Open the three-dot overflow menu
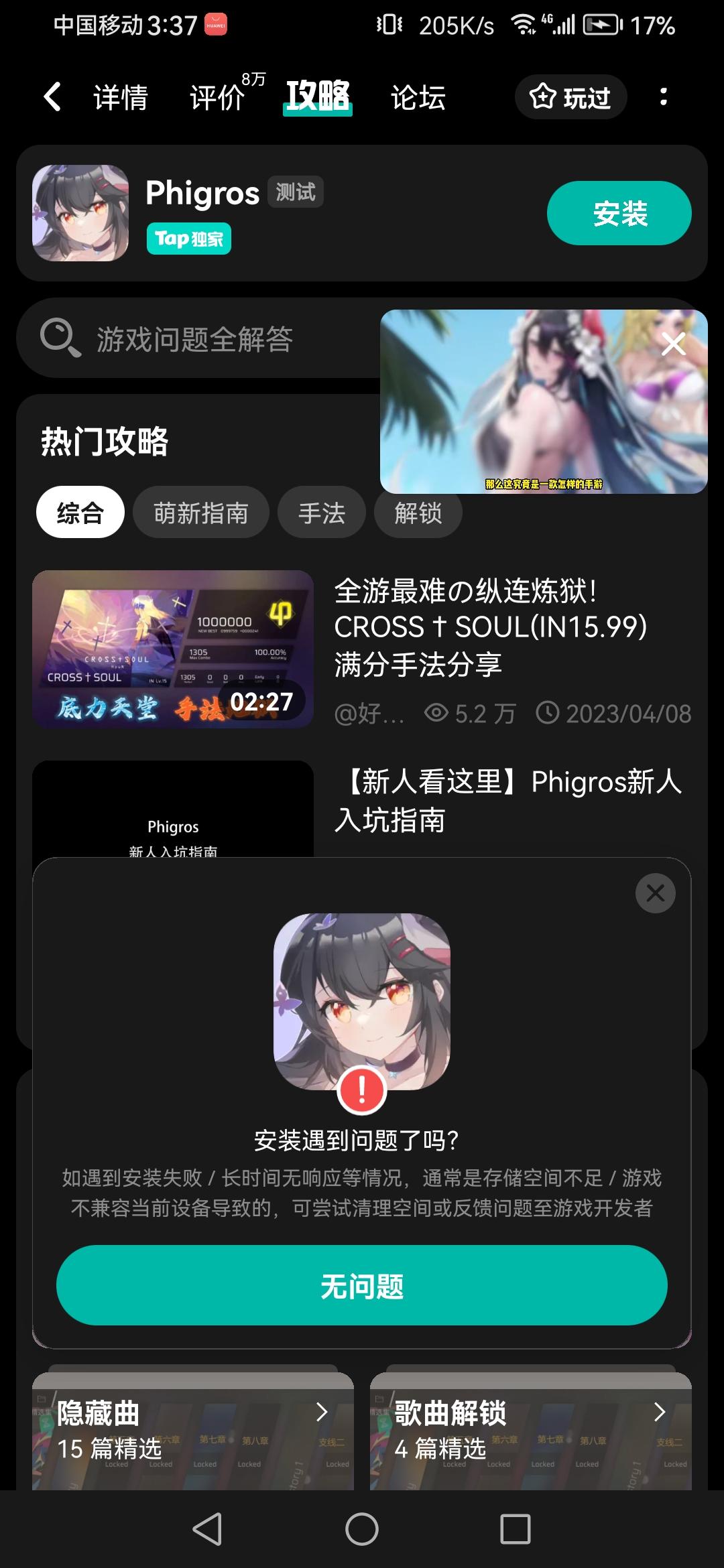Viewport: 724px width, 1568px height. 664,96
